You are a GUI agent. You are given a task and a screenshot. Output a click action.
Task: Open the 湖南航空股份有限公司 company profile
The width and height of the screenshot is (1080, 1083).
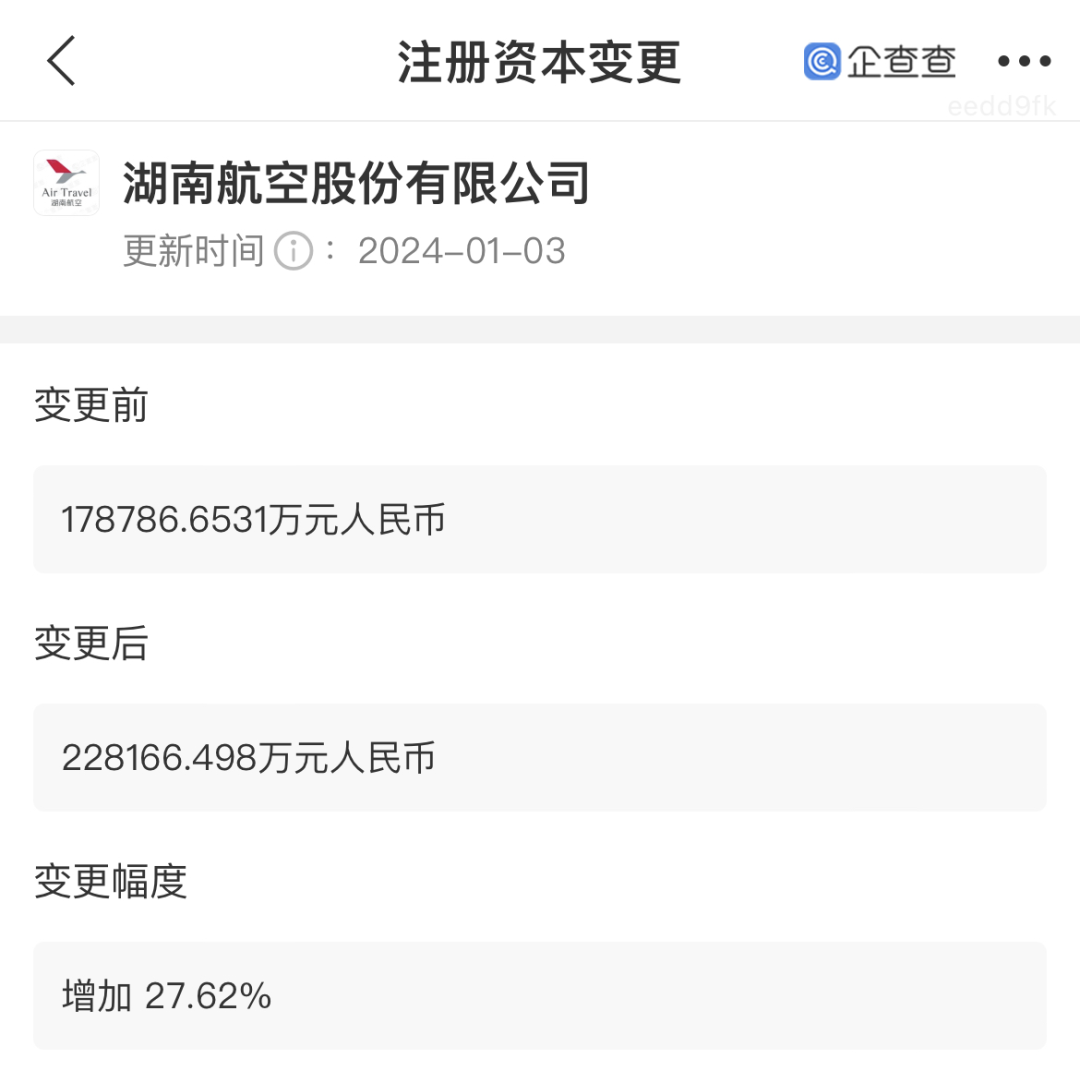click(356, 184)
